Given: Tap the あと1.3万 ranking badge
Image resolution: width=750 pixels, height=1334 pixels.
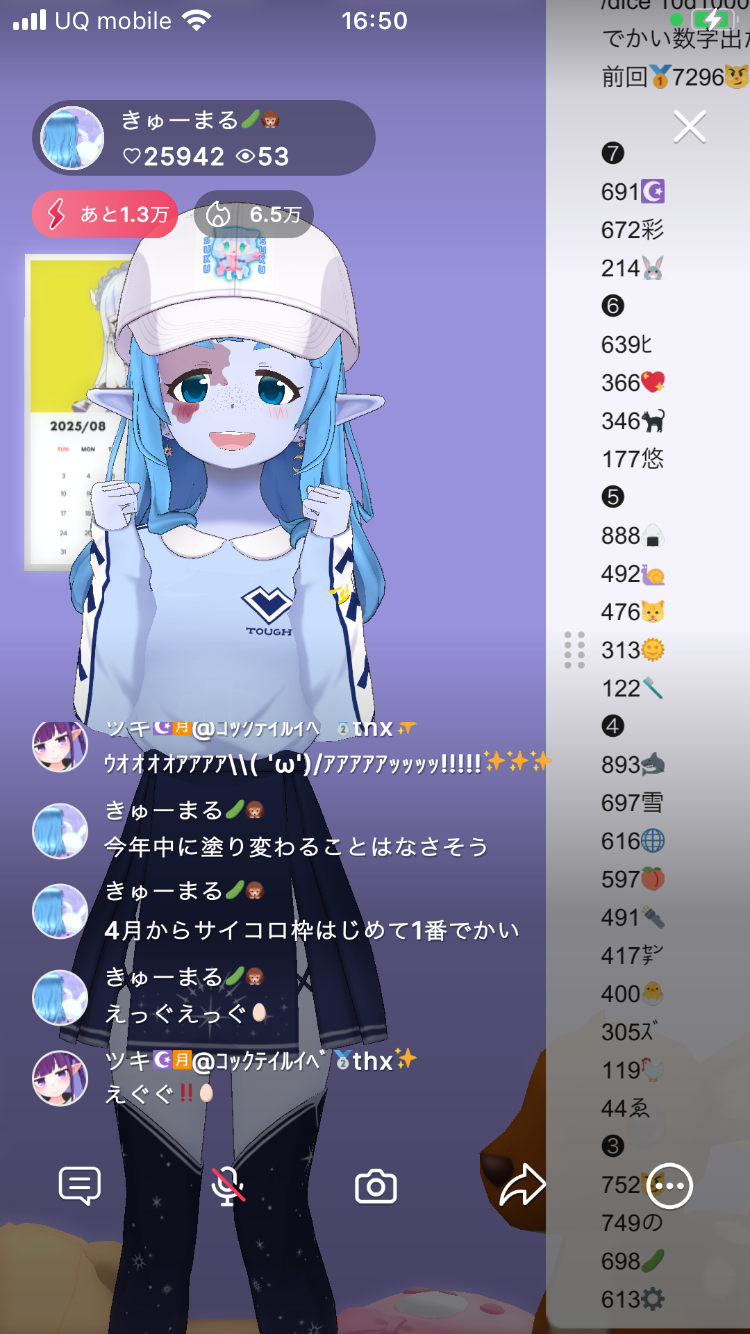Looking at the screenshot, I should (104, 214).
